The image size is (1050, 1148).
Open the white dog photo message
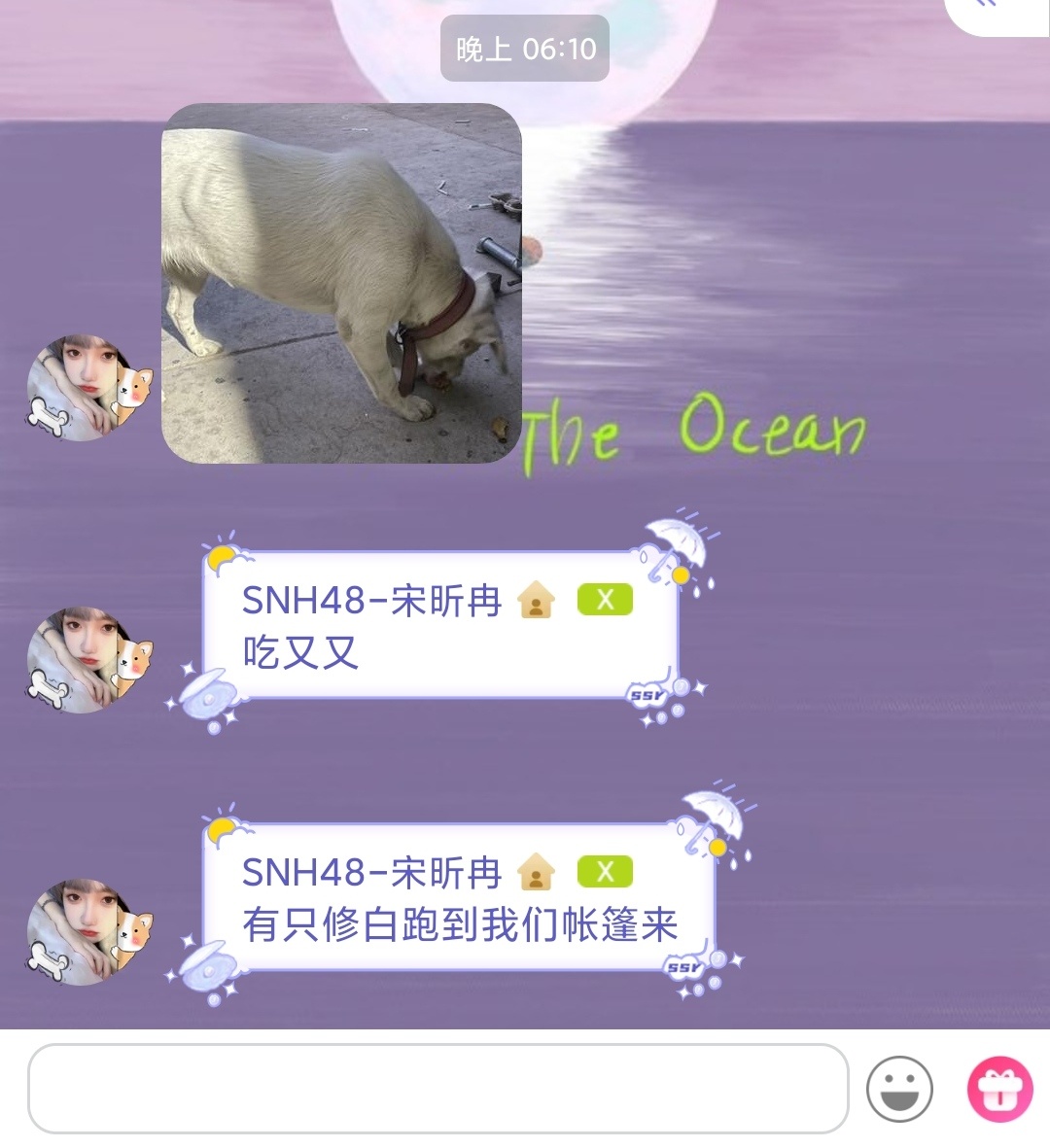coord(341,283)
